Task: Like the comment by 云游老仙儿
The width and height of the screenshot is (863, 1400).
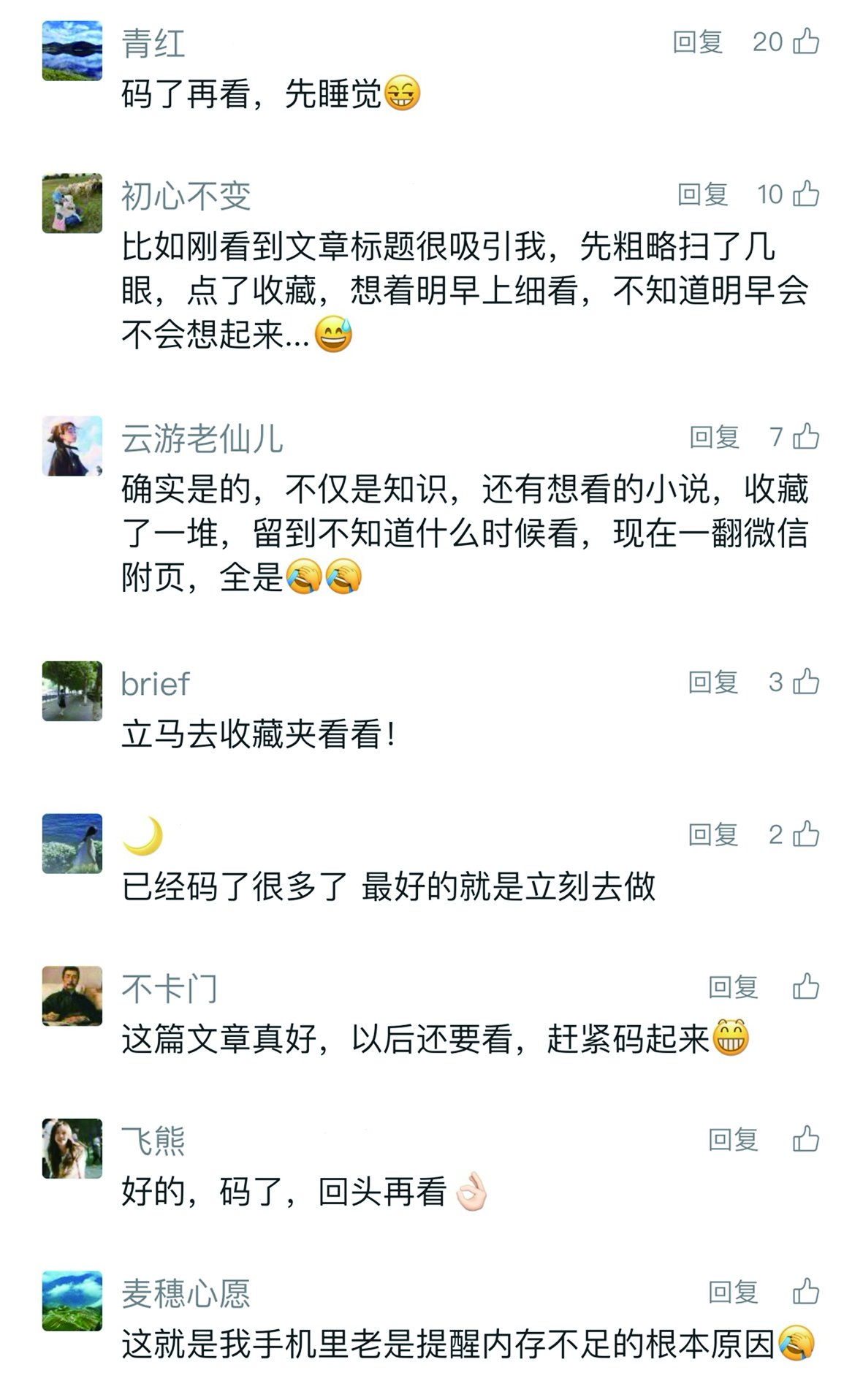Action: tap(805, 437)
